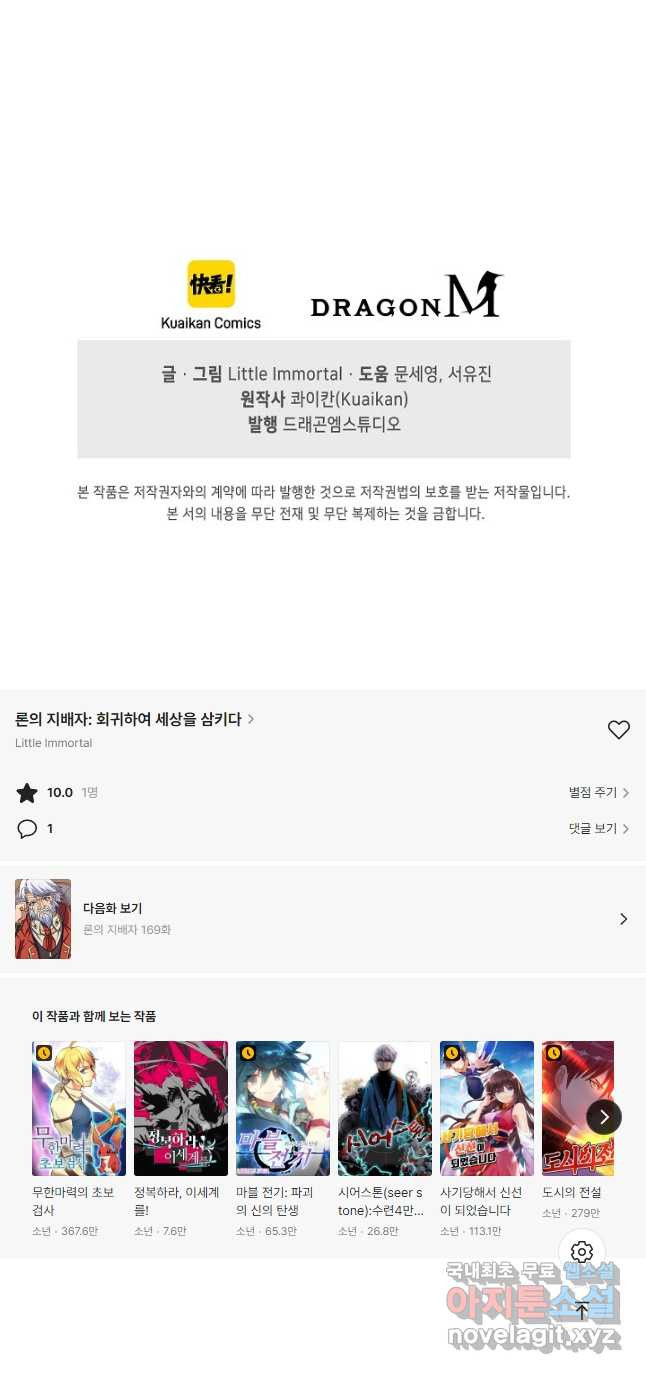
Task: Open 무한마력의 초보 검사 comic
Action: (79, 1109)
